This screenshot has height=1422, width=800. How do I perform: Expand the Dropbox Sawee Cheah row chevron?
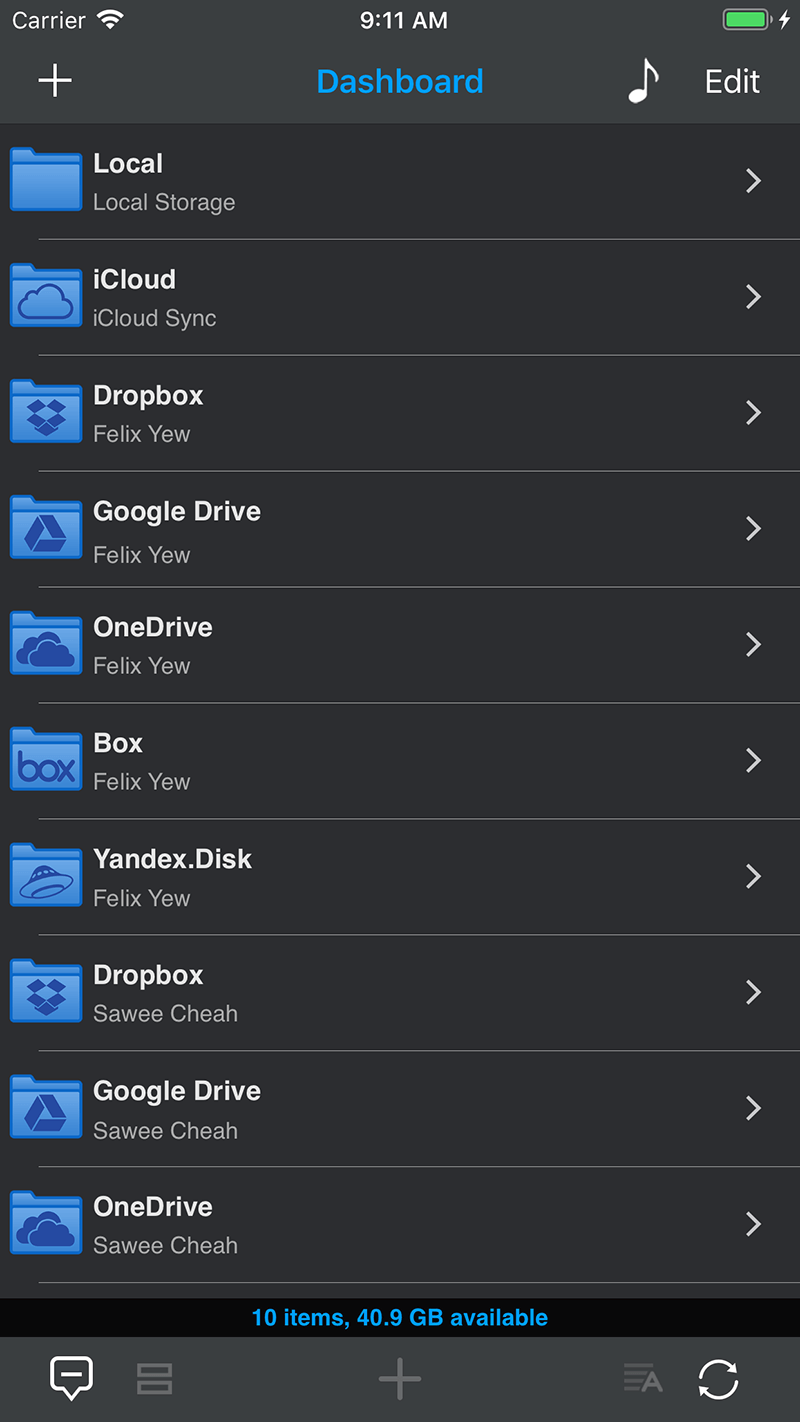point(753,992)
